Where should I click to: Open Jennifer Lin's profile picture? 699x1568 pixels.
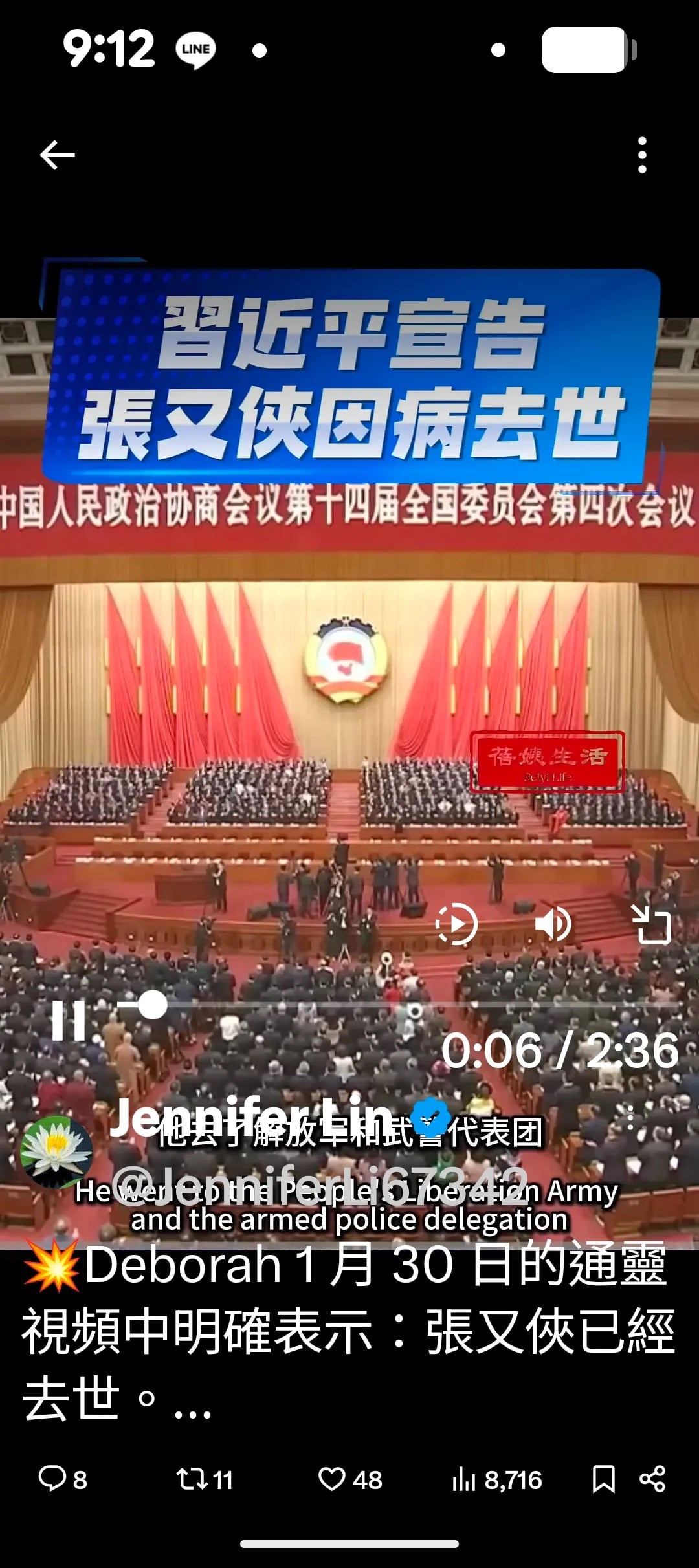point(56,1152)
